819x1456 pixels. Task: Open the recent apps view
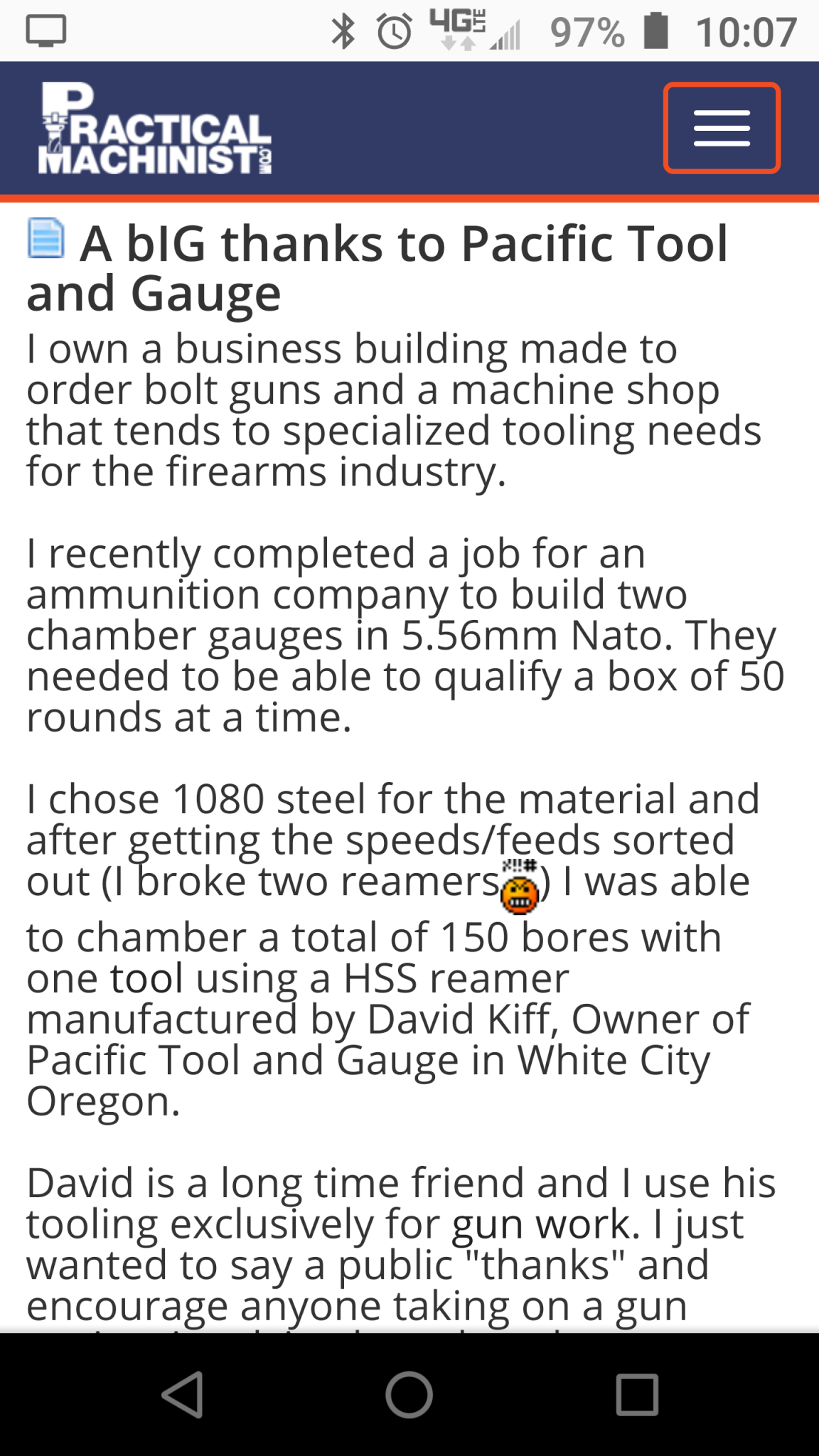[x=637, y=1395]
